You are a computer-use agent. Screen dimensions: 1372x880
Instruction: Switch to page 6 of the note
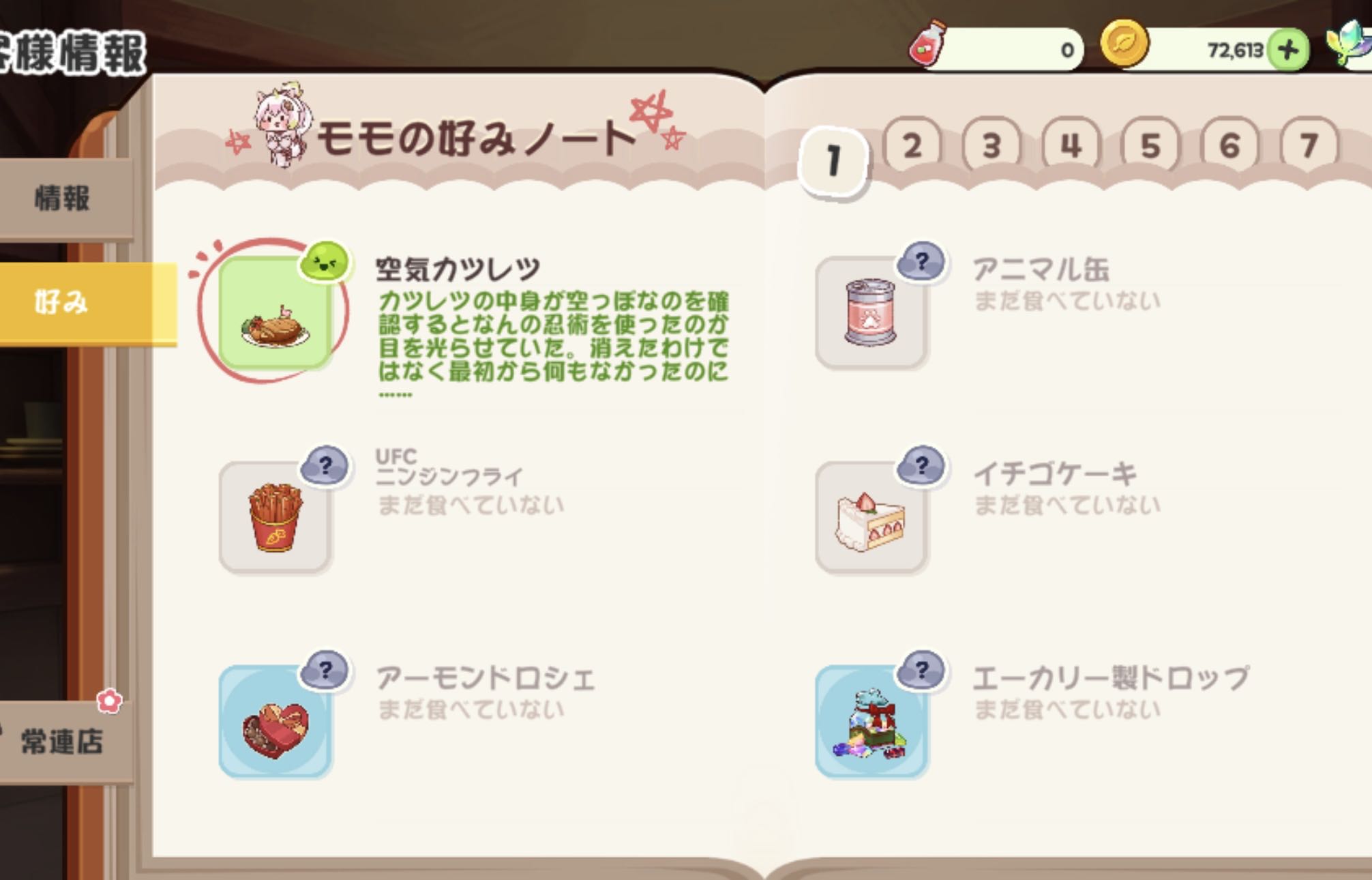pyautogui.click(x=1229, y=145)
